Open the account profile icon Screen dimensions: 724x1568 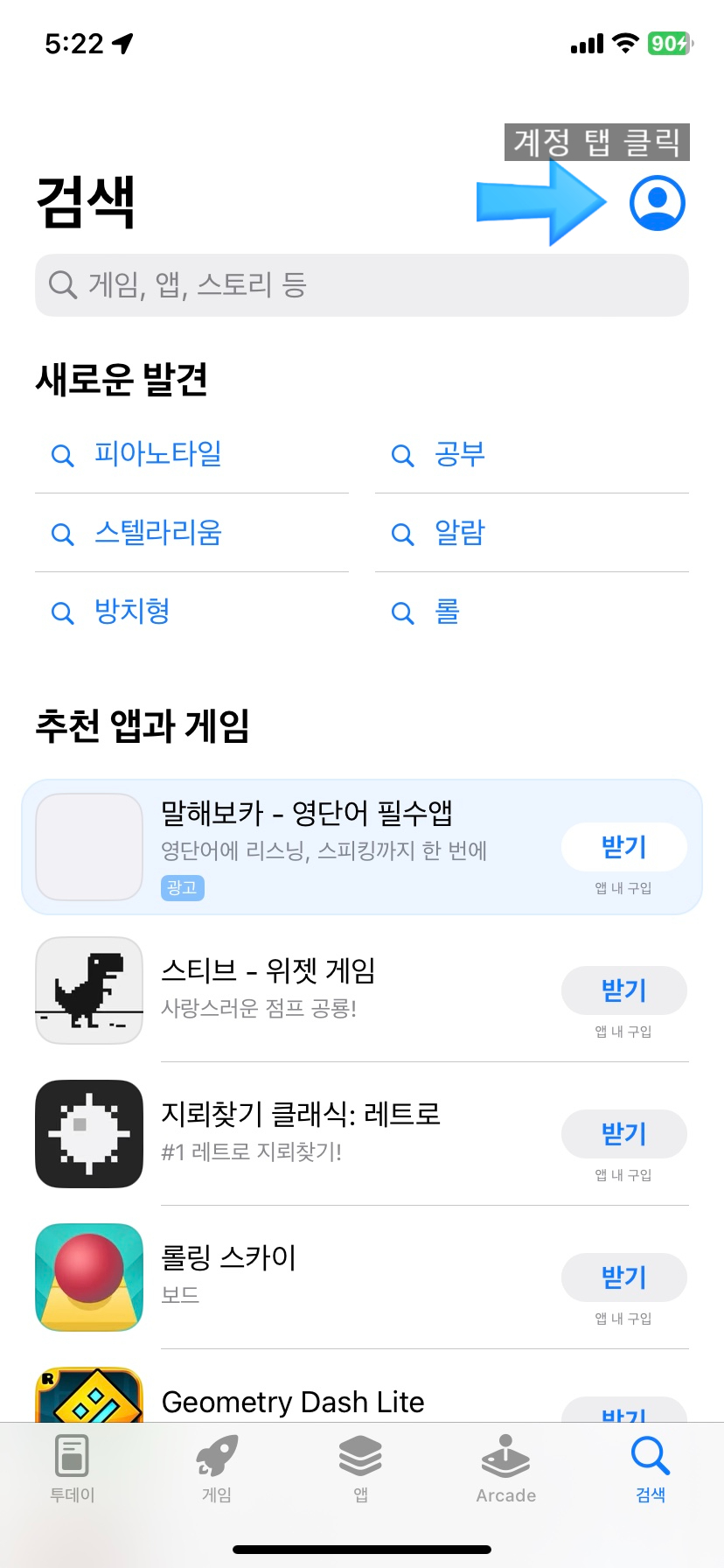coord(657,203)
